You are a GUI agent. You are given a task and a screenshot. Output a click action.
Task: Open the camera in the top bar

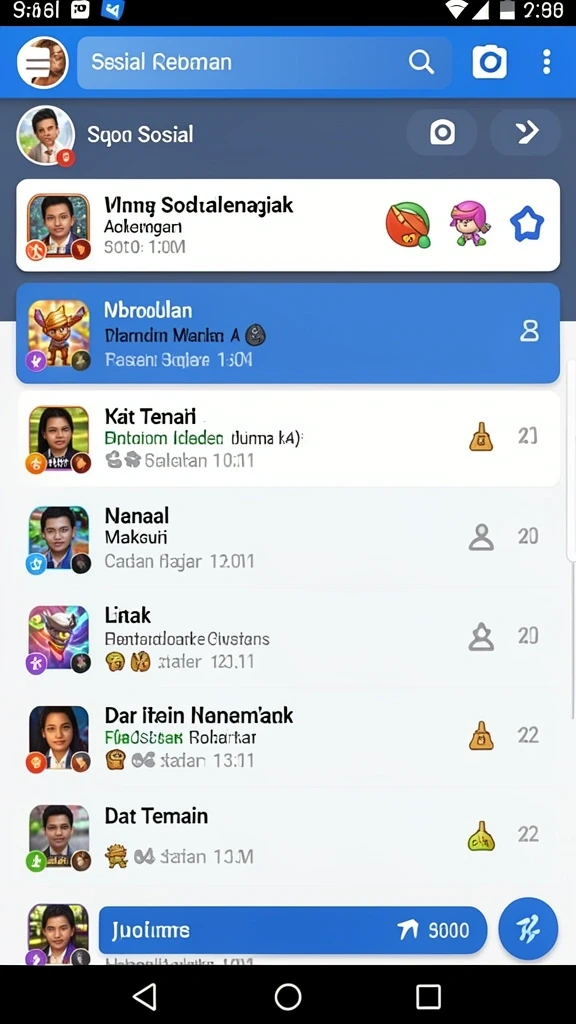490,62
